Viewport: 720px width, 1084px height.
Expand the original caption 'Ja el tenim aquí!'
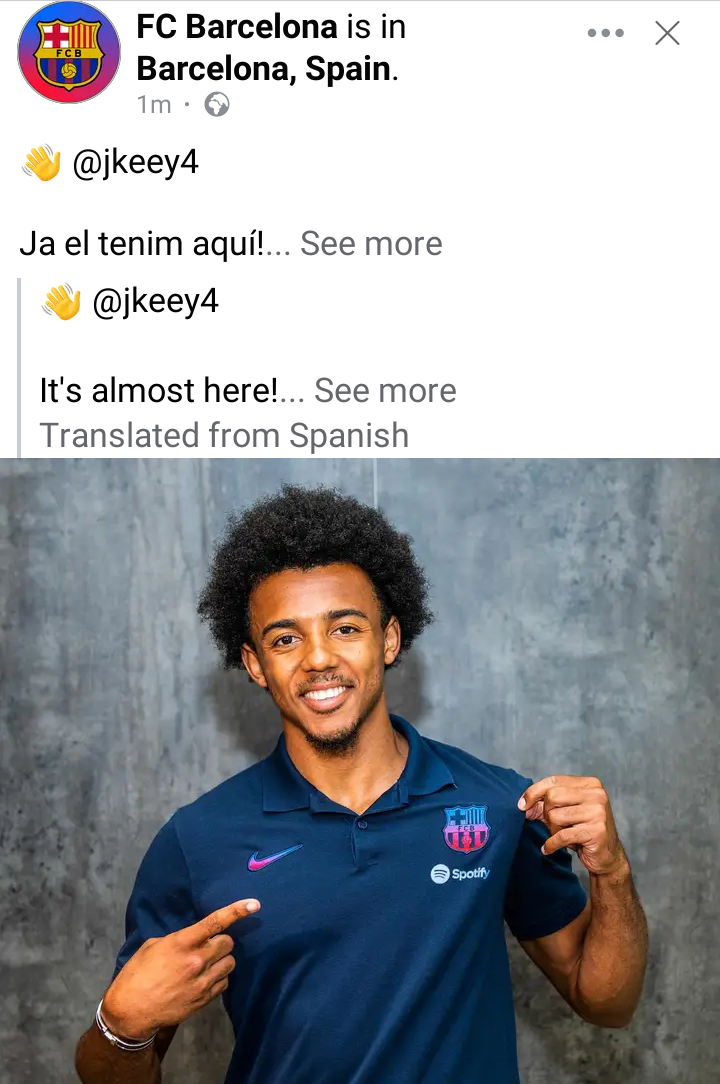pos(371,244)
